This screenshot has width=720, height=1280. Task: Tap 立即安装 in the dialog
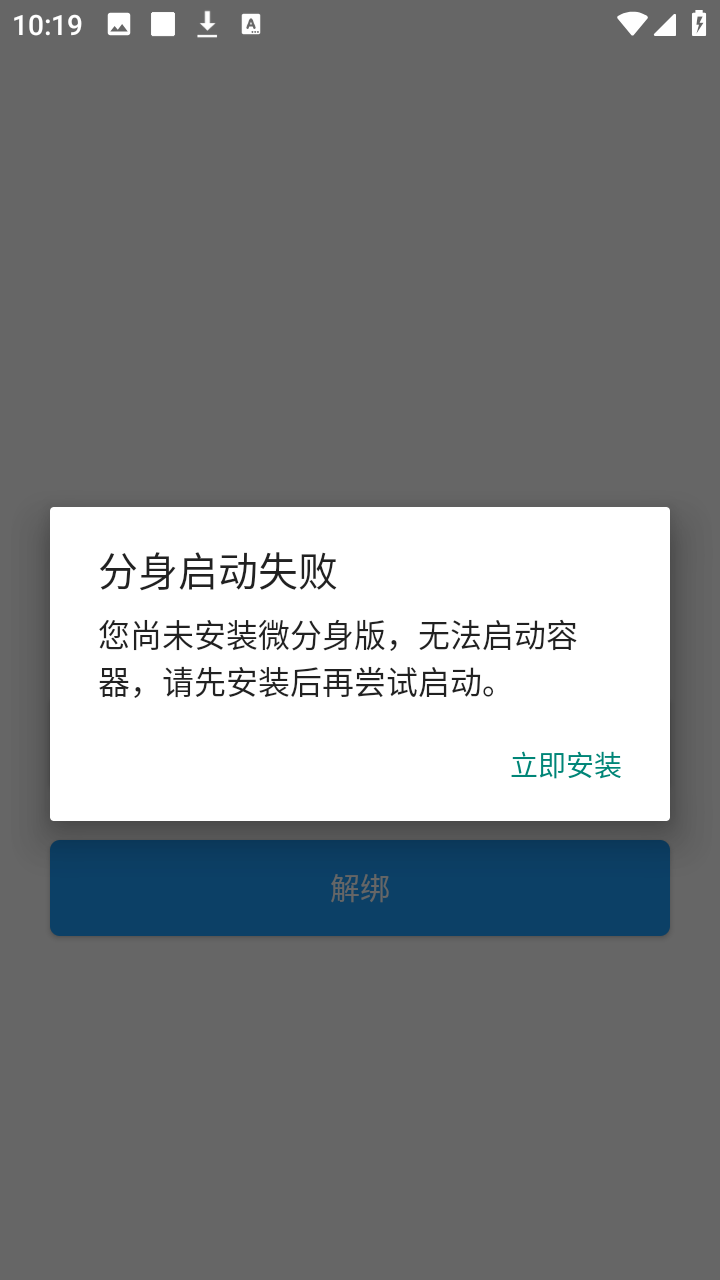tap(566, 766)
